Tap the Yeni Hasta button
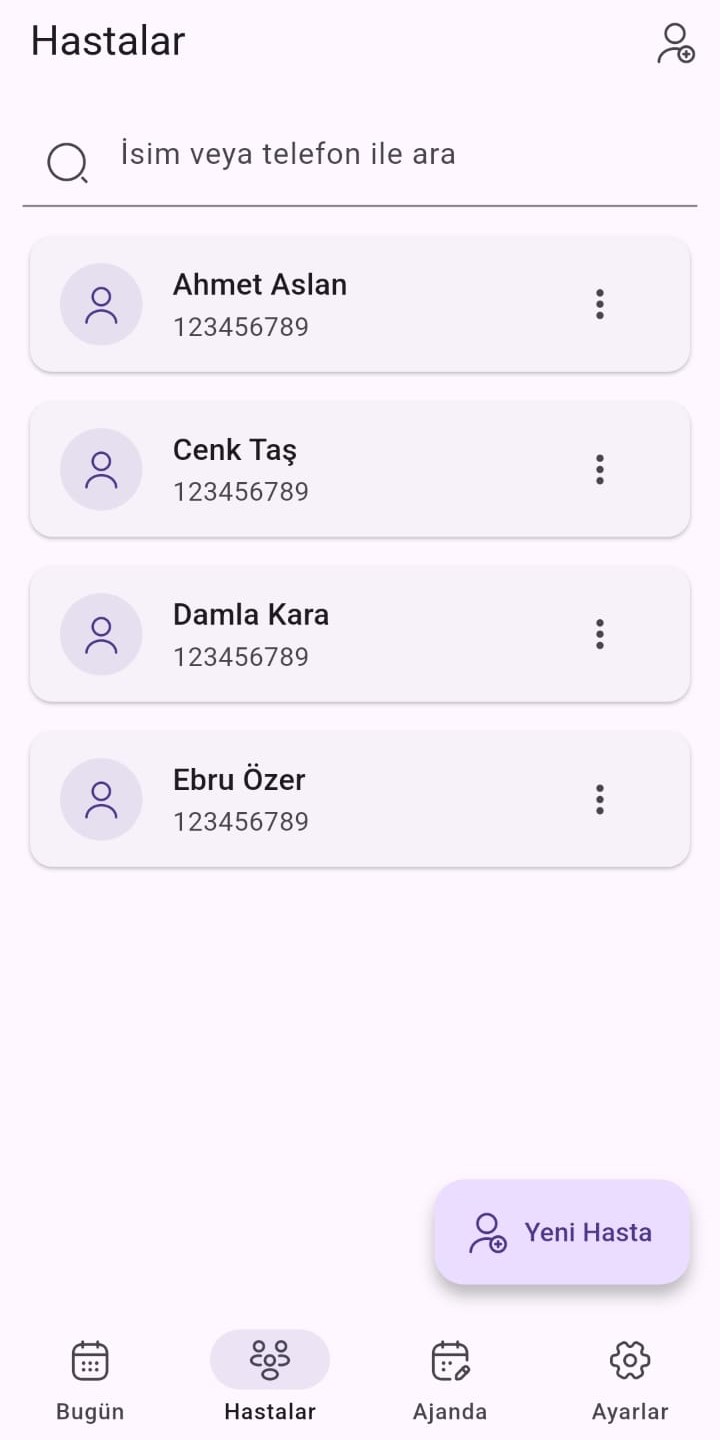The height and width of the screenshot is (1440, 720). (562, 1233)
